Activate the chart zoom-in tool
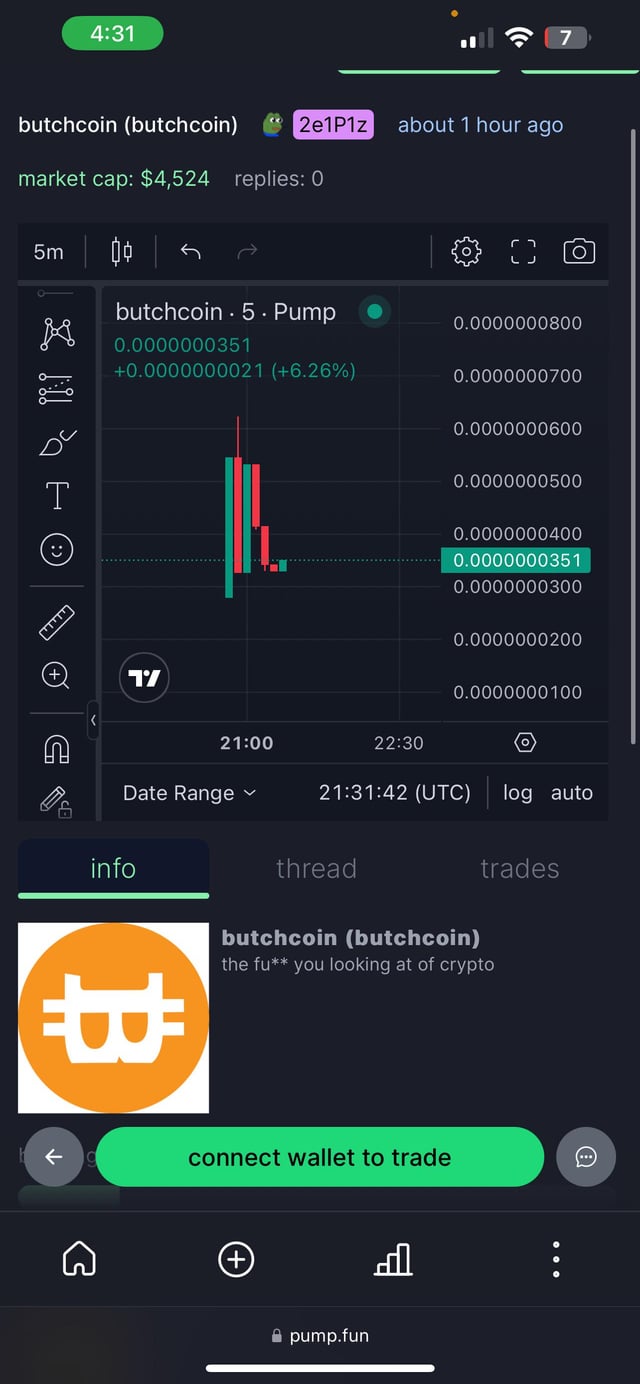Image resolution: width=640 pixels, height=1384 pixels. (x=57, y=676)
